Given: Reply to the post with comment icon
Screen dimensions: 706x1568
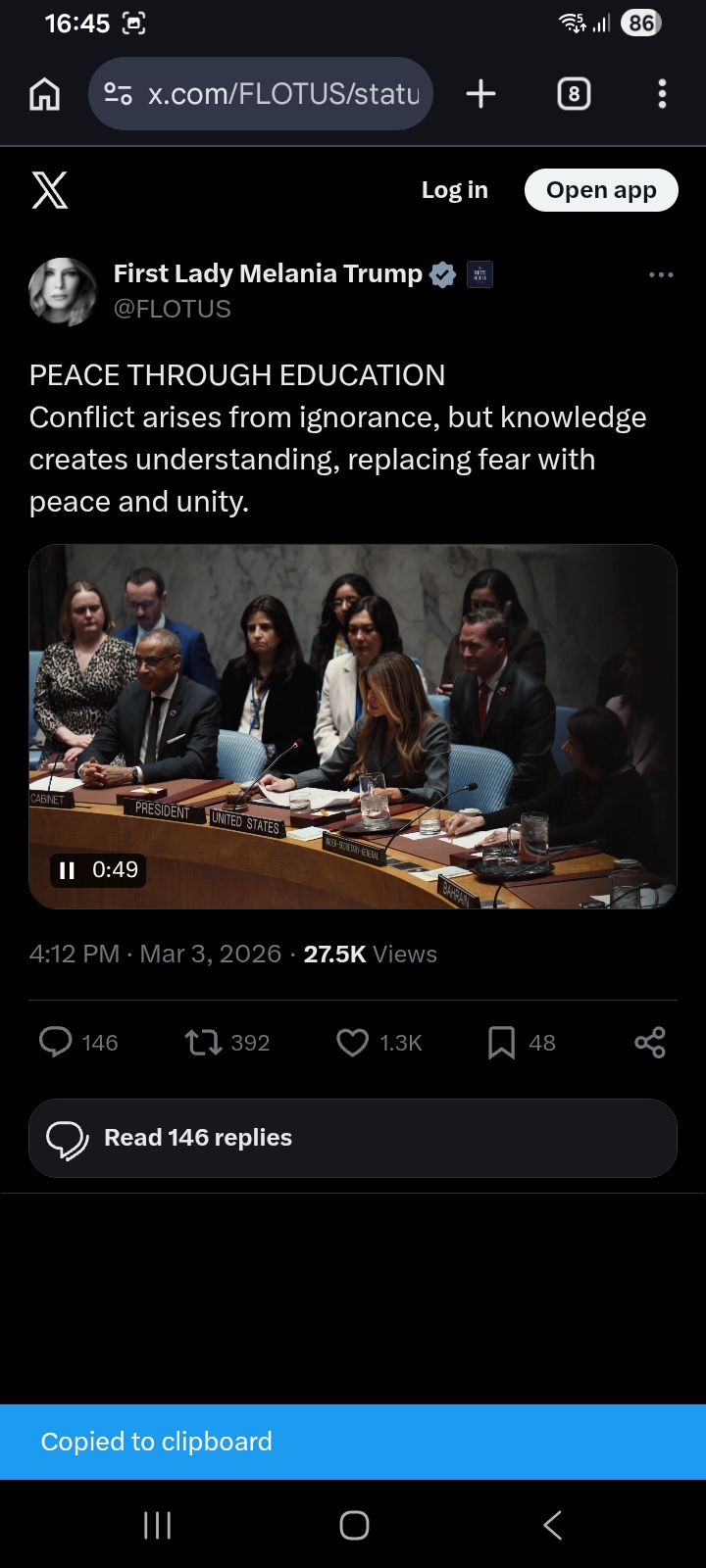Looking at the screenshot, I should pos(56,1042).
